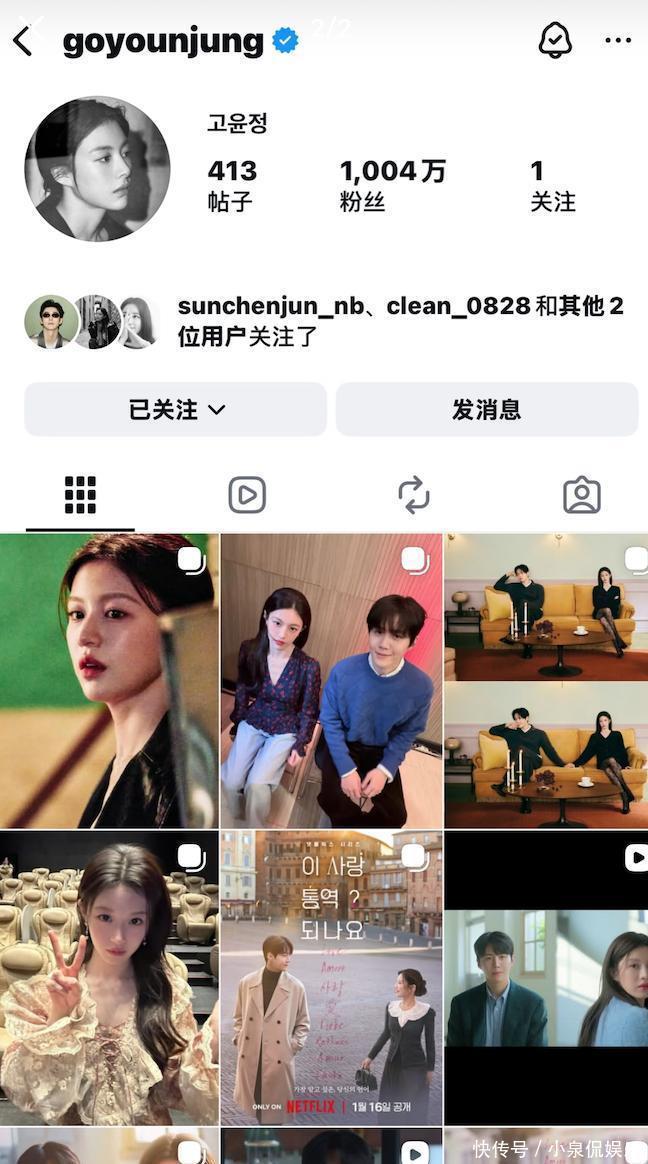
Task: Switch to the Reels tab
Action: [x=247, y=495]
